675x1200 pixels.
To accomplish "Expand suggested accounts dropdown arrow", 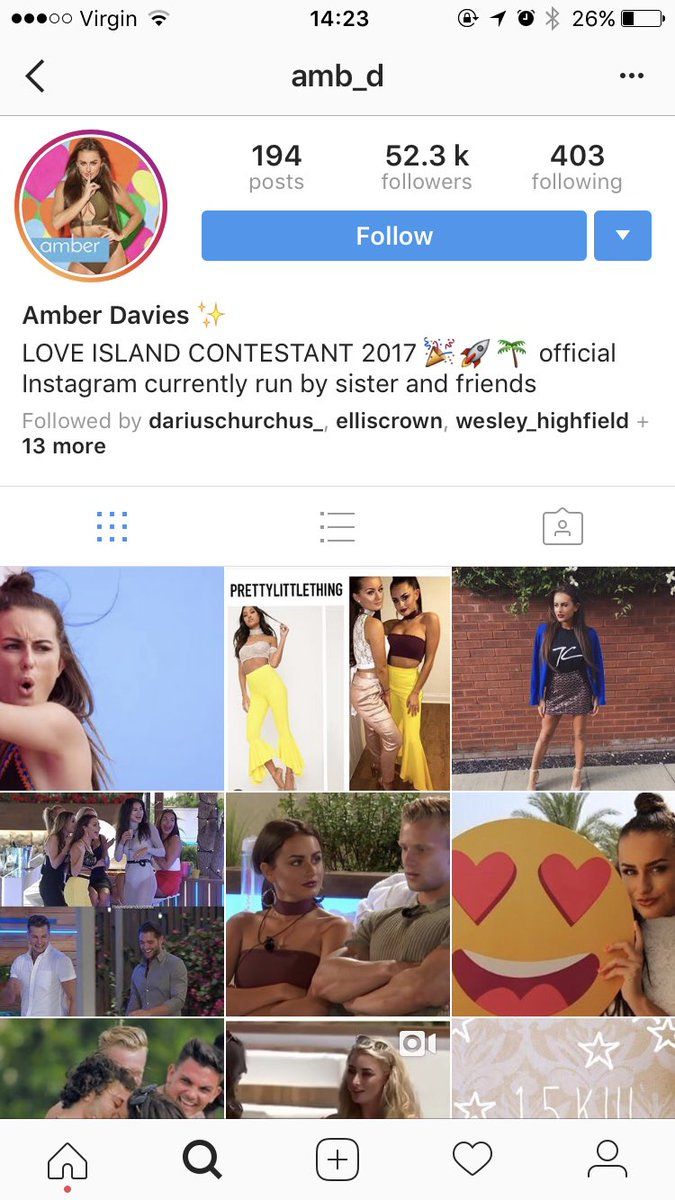I will point(622,236).
